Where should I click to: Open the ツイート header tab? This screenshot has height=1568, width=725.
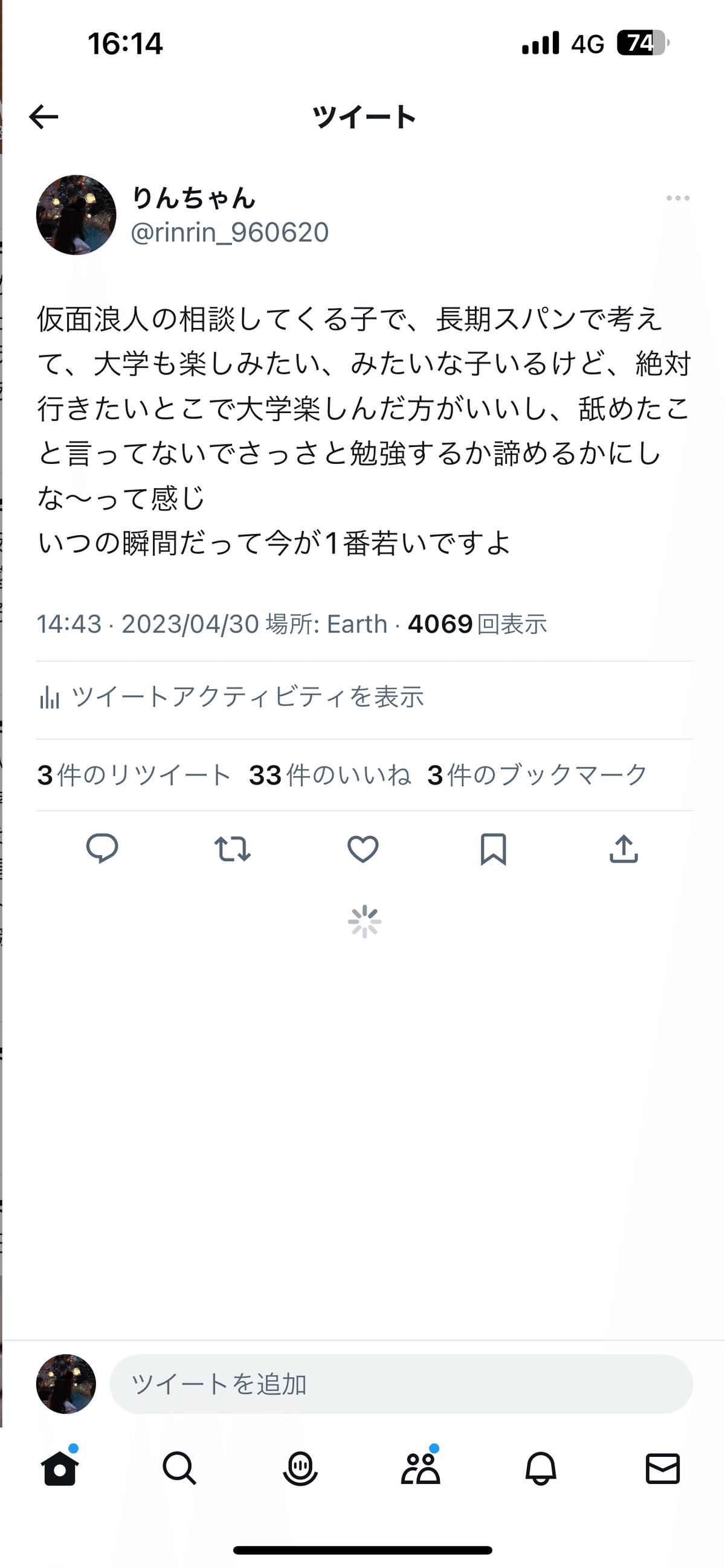(363, 117)
